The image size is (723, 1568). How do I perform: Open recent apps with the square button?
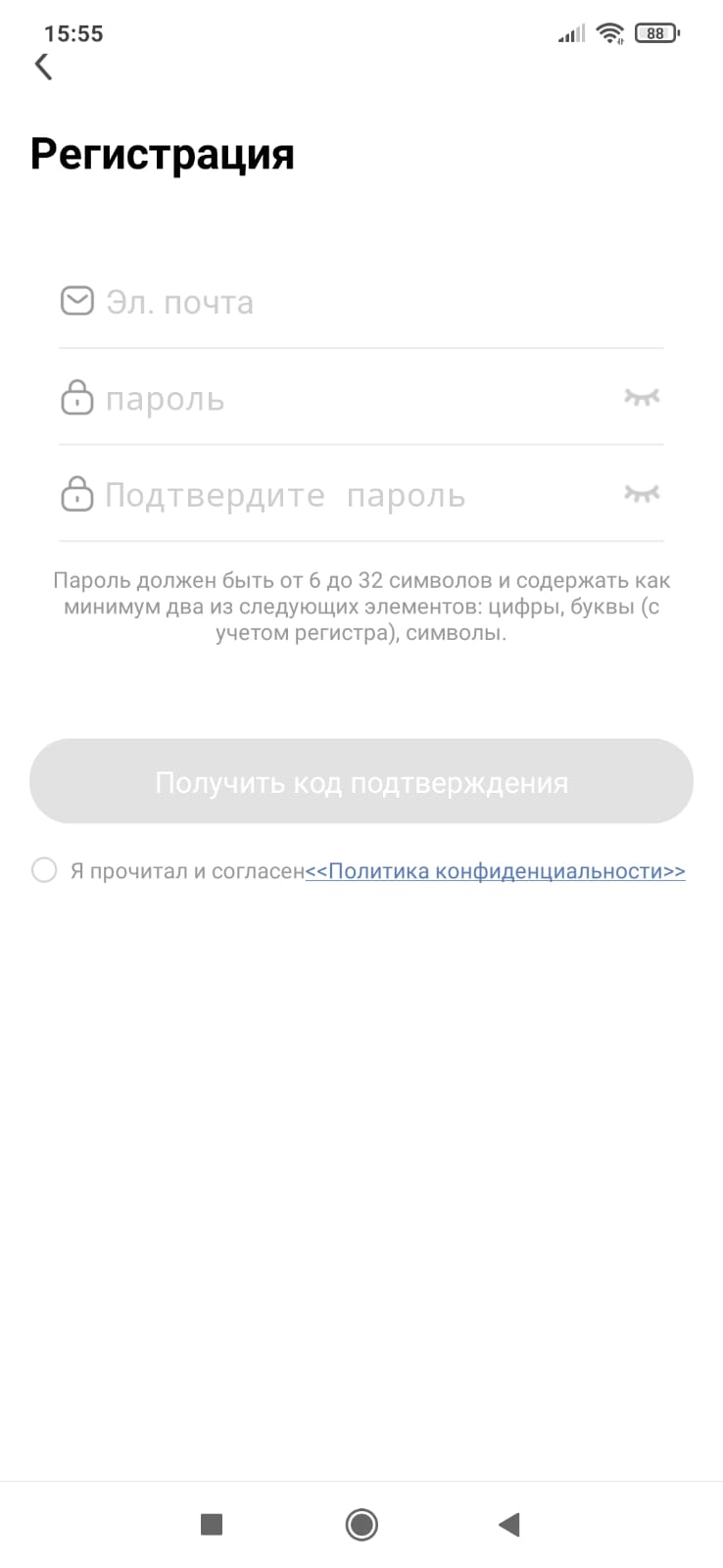[212, 1524]
